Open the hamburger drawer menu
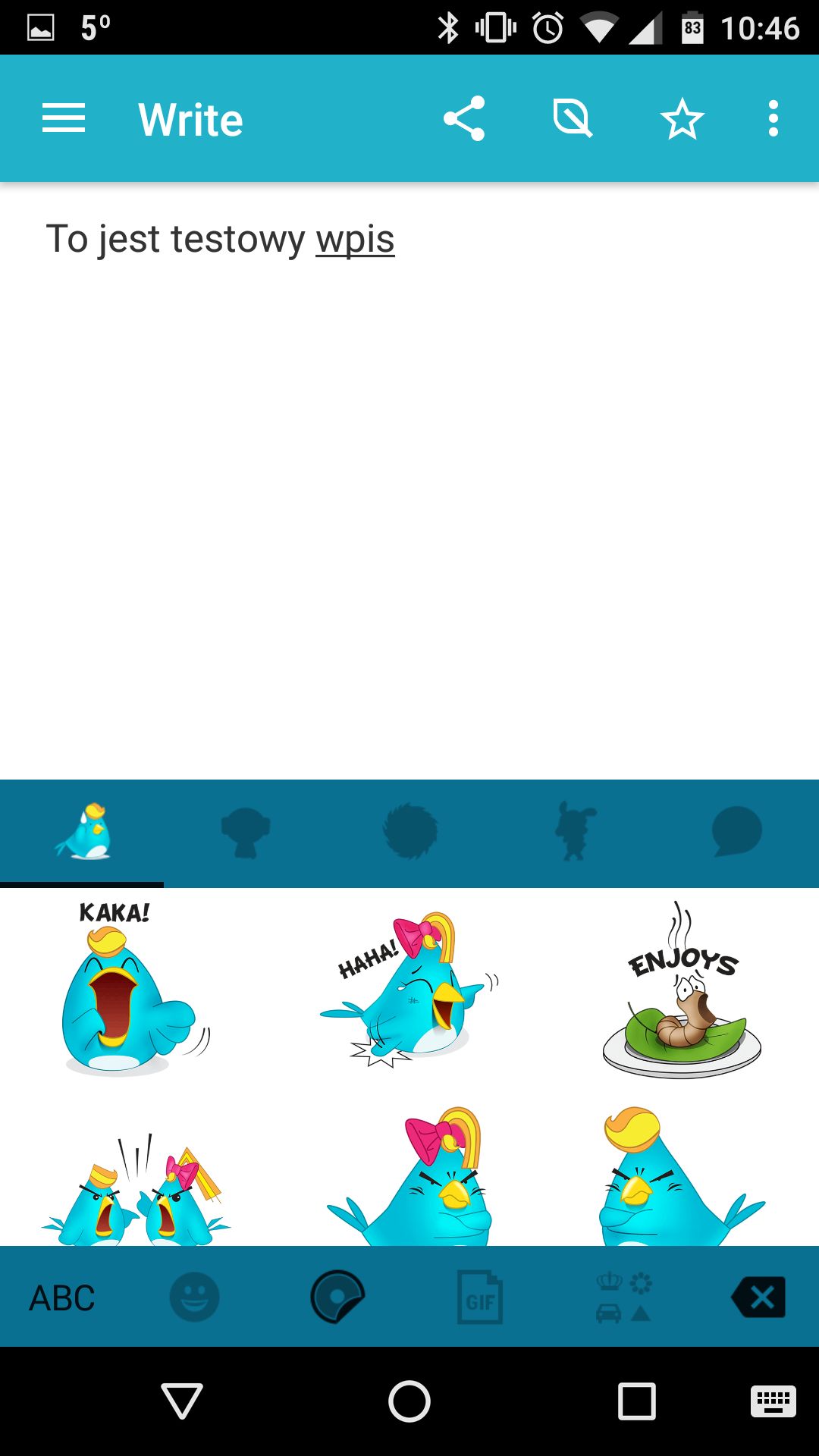The width and height of the screenshot is (819, 1456). coord(64,119)
